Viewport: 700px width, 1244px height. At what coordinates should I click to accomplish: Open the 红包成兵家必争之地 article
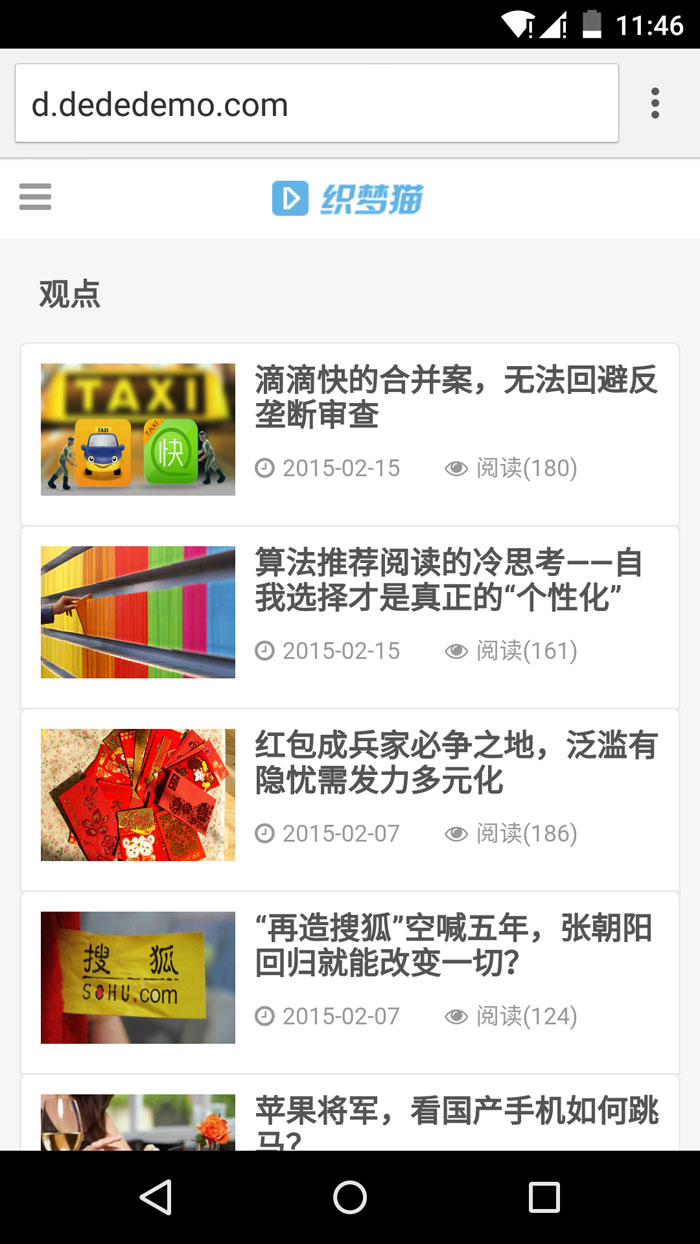pyautogui.click(x=456, y=762)
